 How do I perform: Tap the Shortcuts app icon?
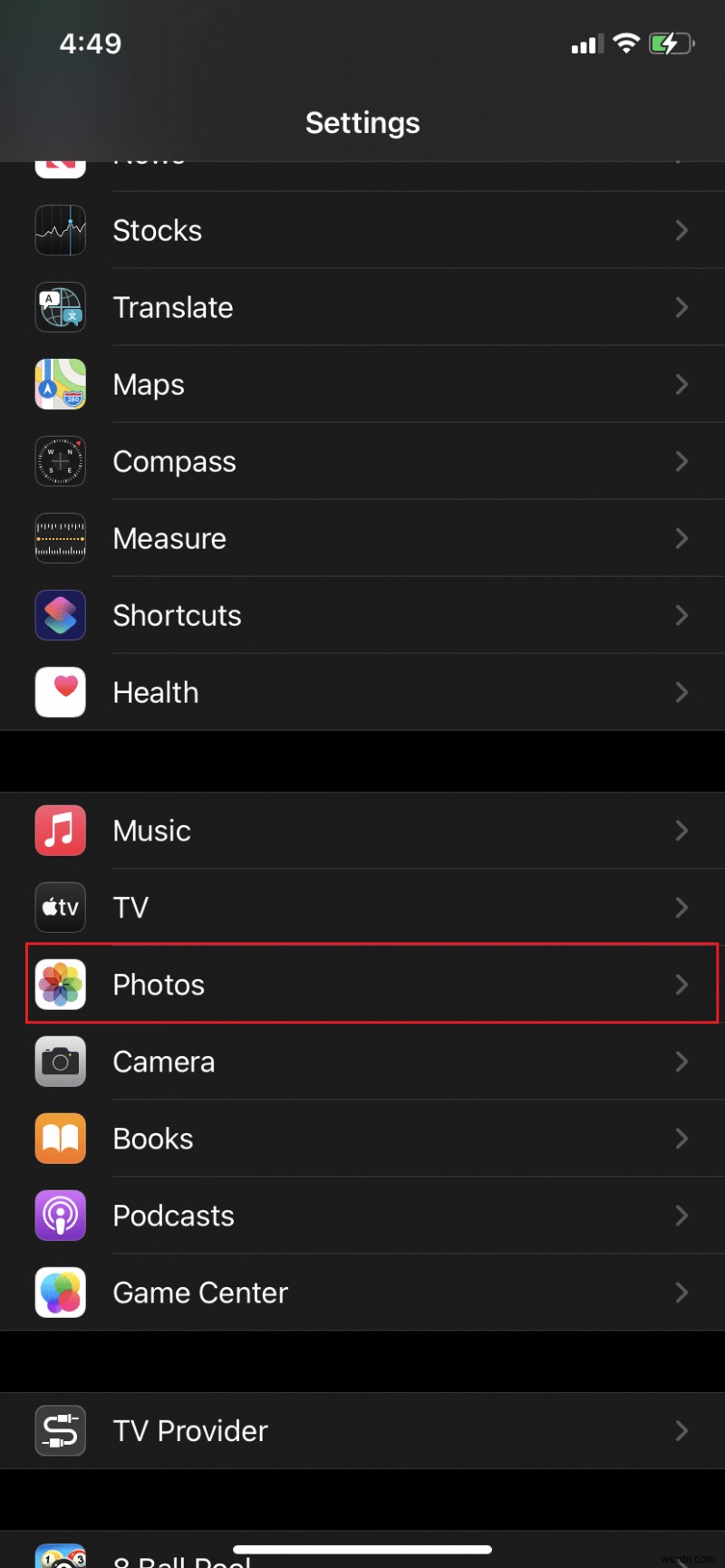pos(60,615)
